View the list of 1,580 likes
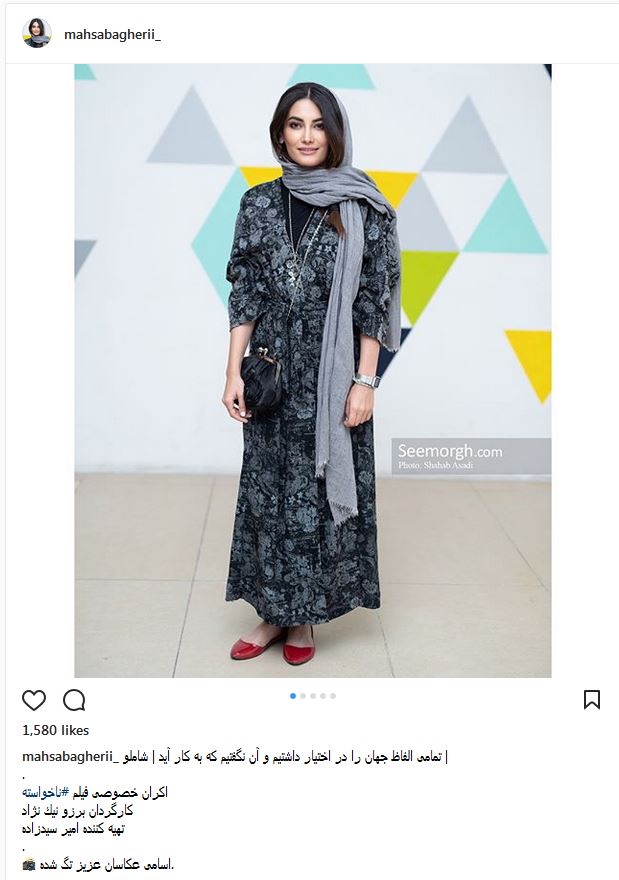 click(56, 731)
